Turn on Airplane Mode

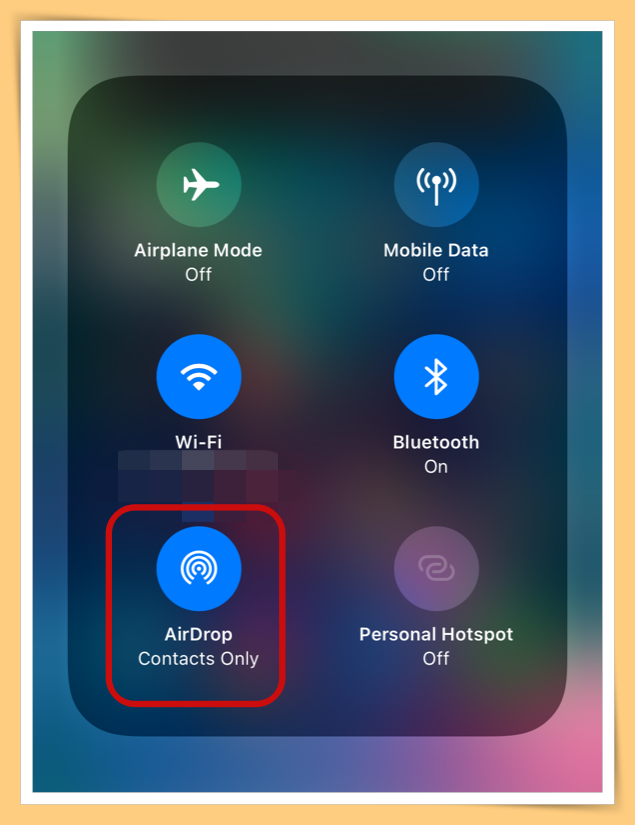(198, 184)
